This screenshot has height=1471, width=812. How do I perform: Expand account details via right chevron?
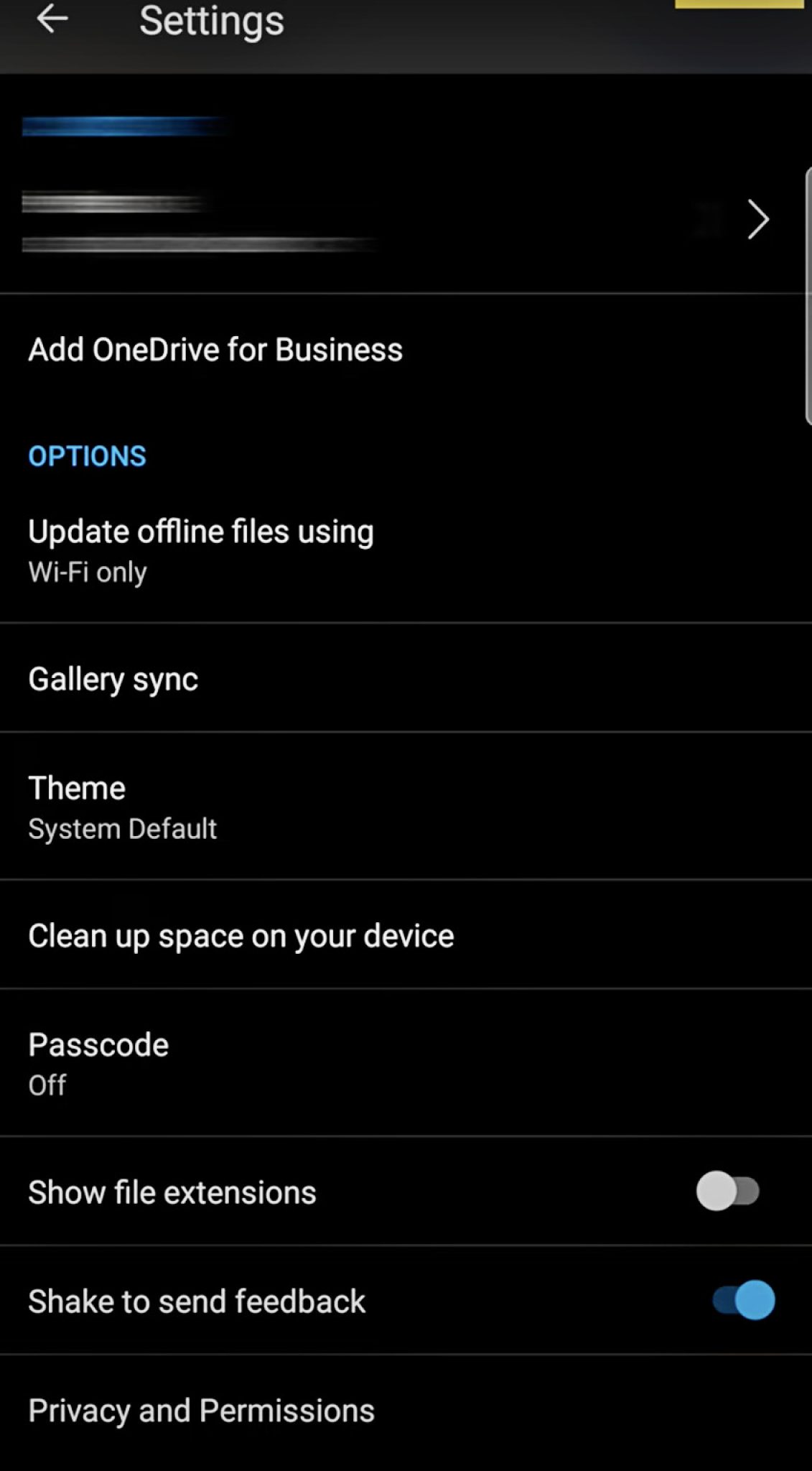(758, 219)
